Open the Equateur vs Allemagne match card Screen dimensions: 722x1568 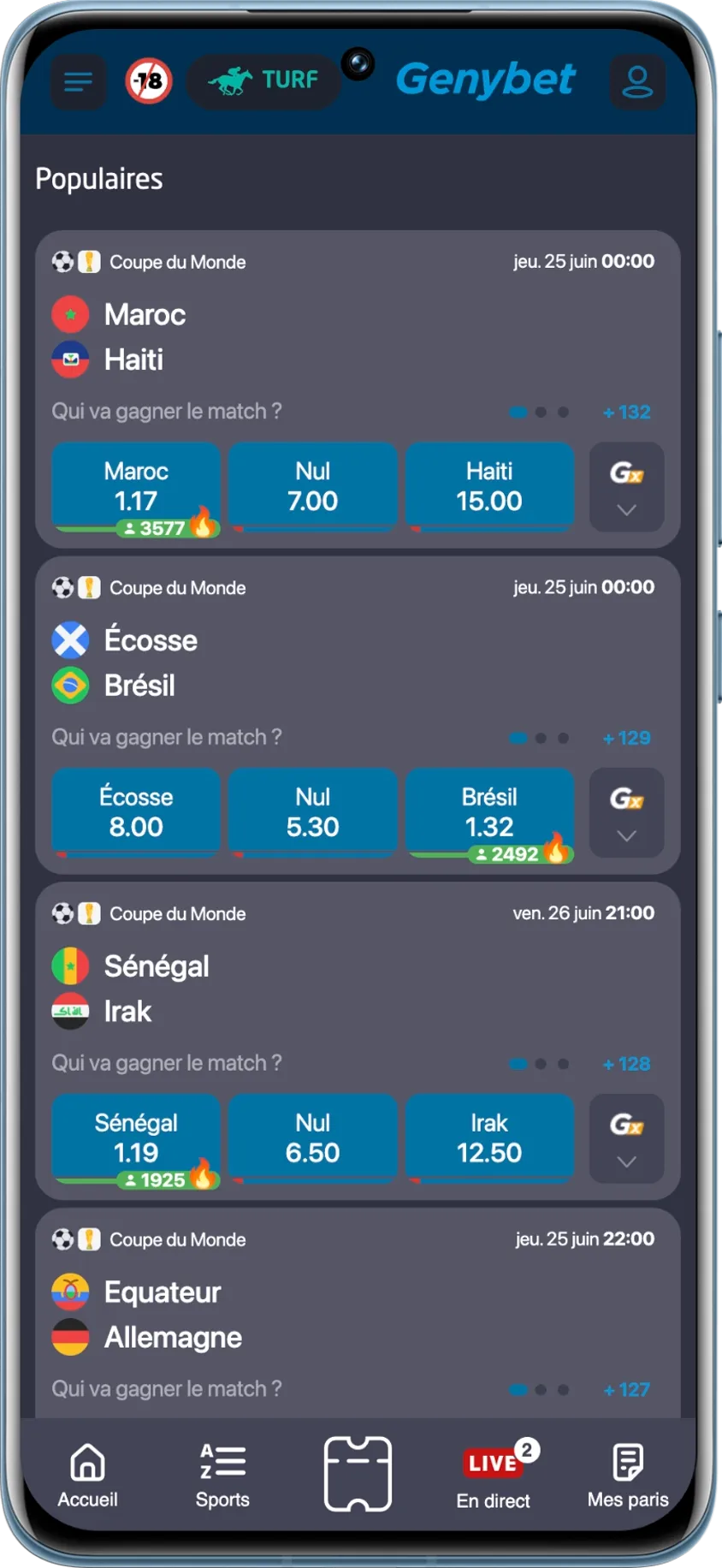click(x=358, y=1314)
